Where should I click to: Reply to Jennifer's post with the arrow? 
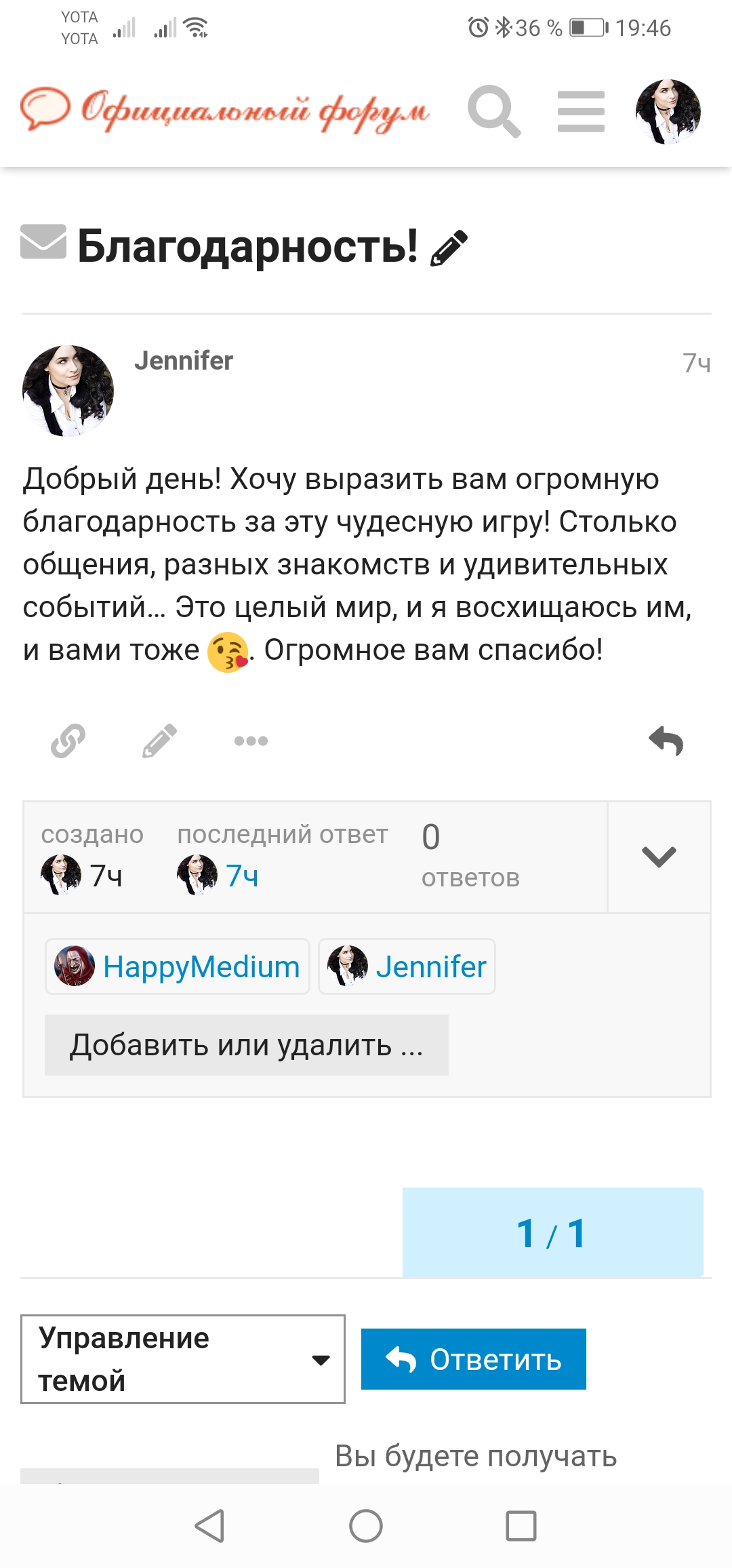pyautogui.click(x=666, y=741)
